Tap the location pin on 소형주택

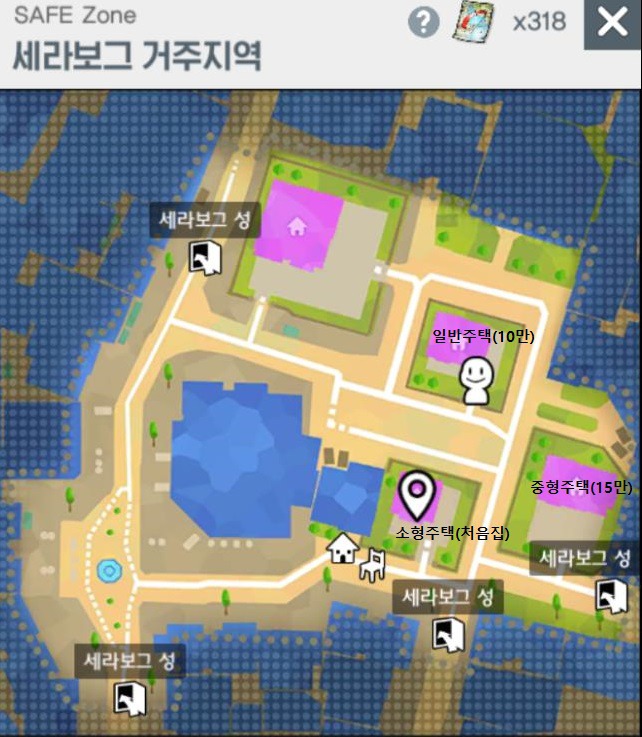[x=415, y=494]
